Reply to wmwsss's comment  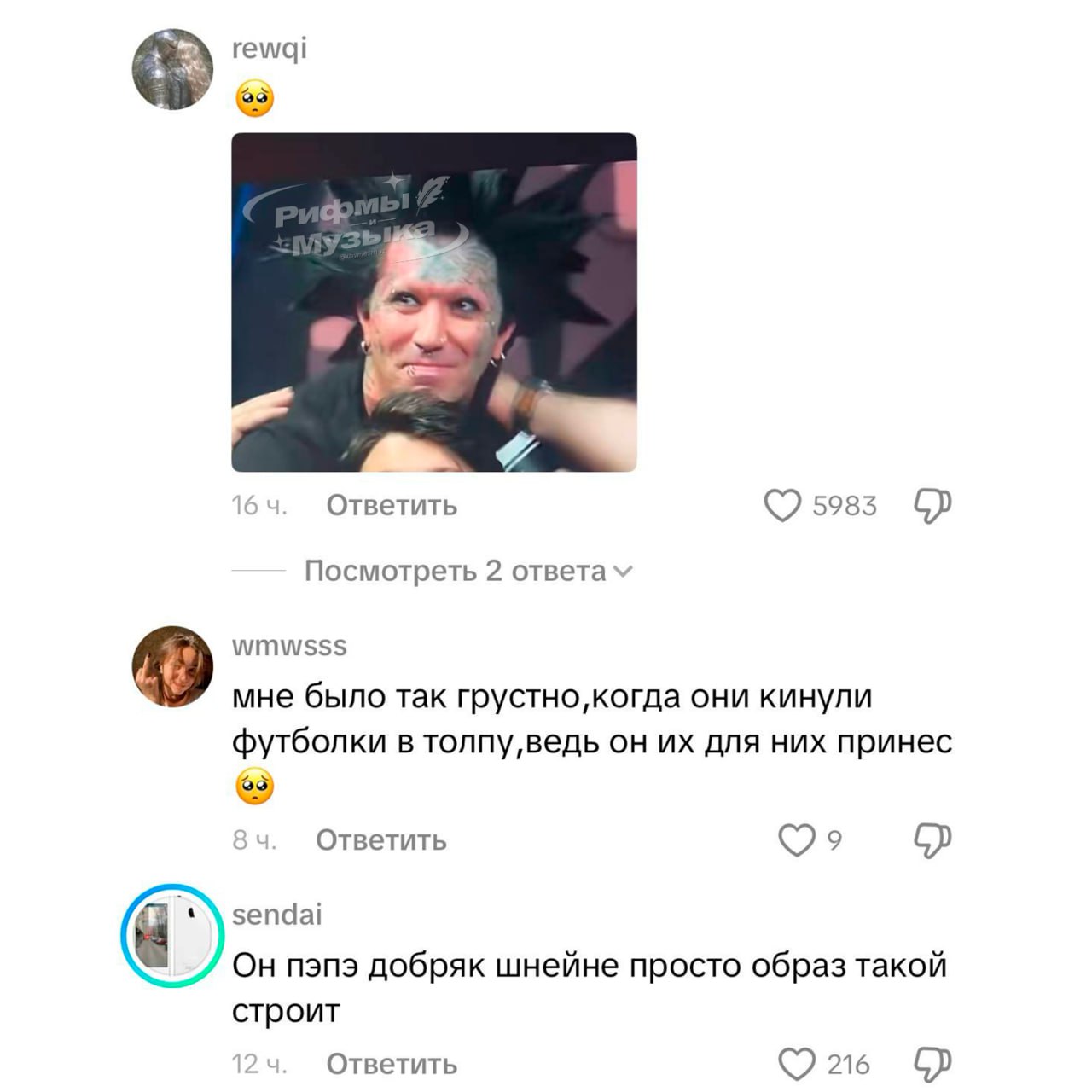point(381,840)
